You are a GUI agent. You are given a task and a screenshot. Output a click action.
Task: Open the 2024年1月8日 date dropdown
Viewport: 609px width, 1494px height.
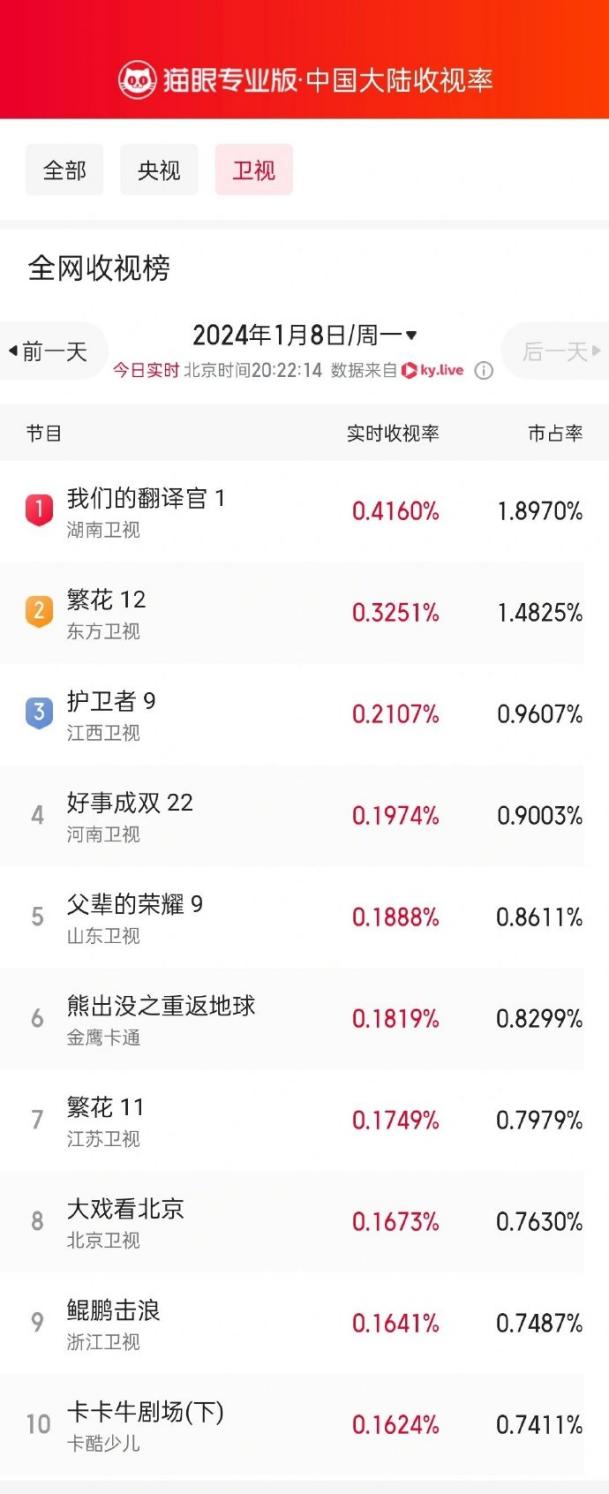pos(305,336)
